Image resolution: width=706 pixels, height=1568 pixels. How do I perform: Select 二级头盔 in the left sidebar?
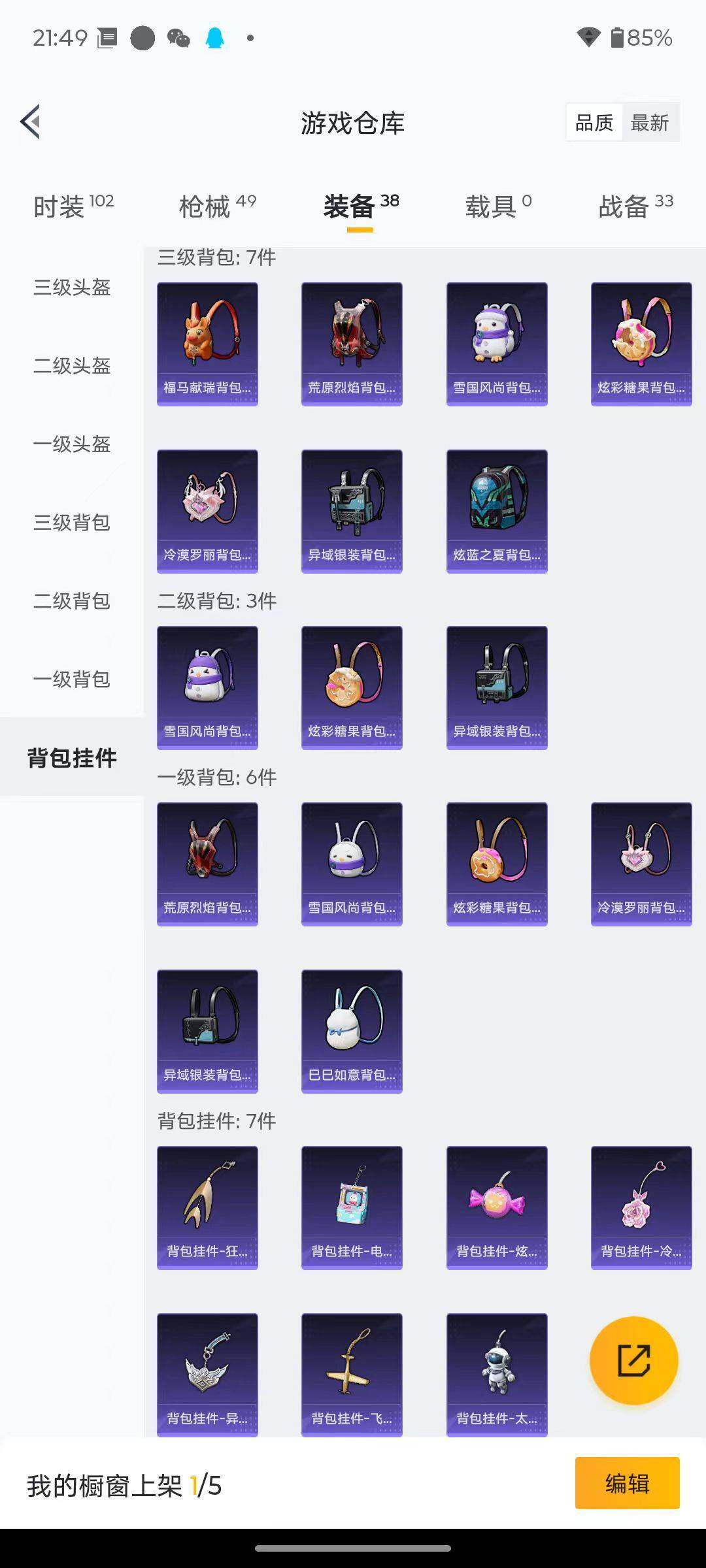click(x=72, y=367)
